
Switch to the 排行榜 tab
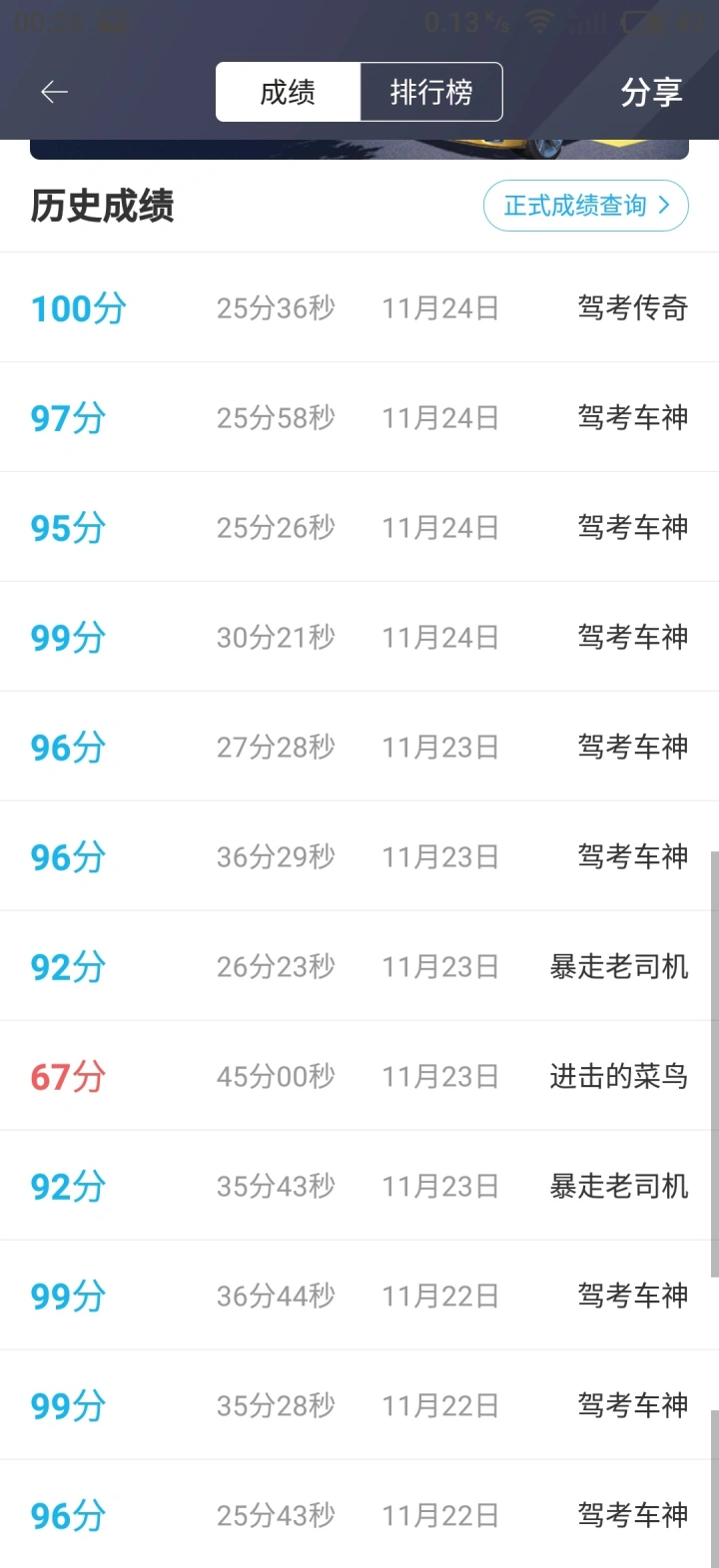tap(431, 93)
